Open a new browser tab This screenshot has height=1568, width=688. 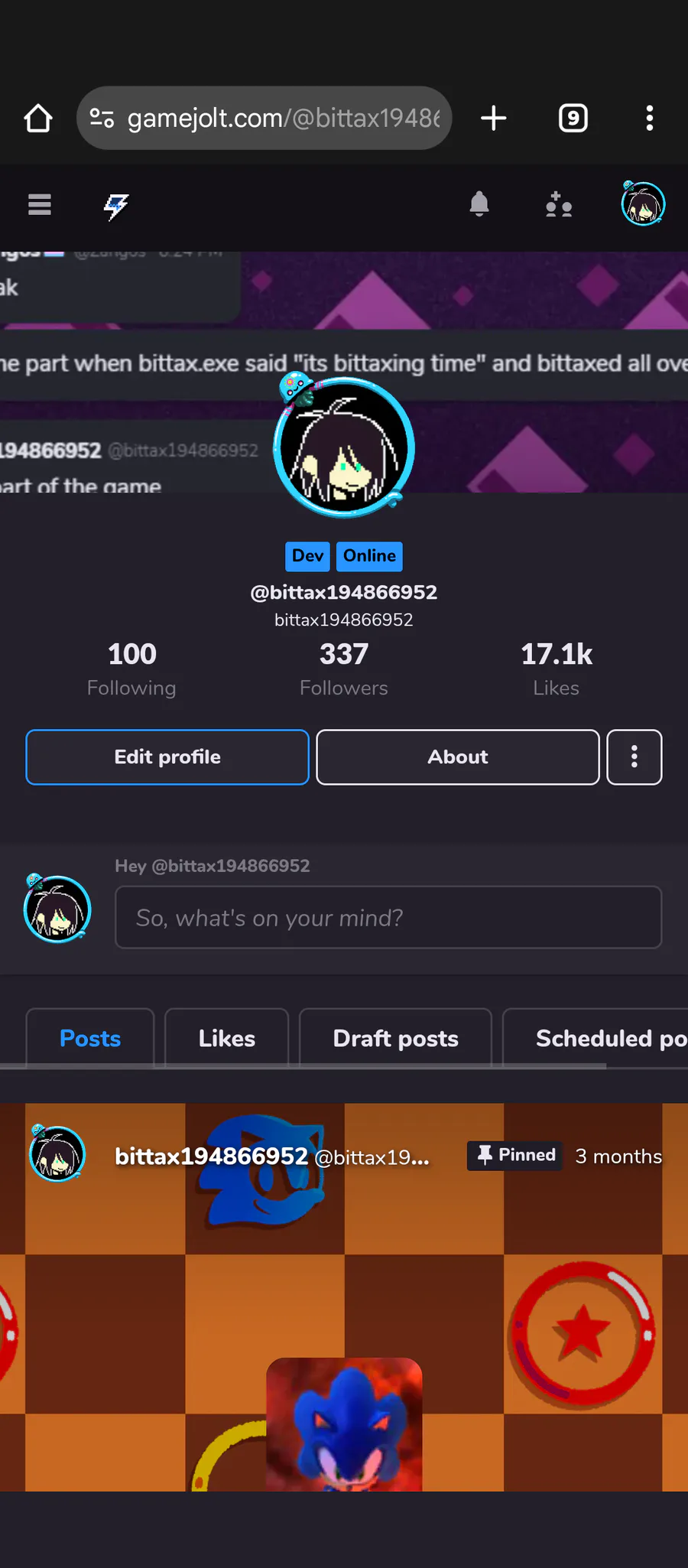coord(494,118)
